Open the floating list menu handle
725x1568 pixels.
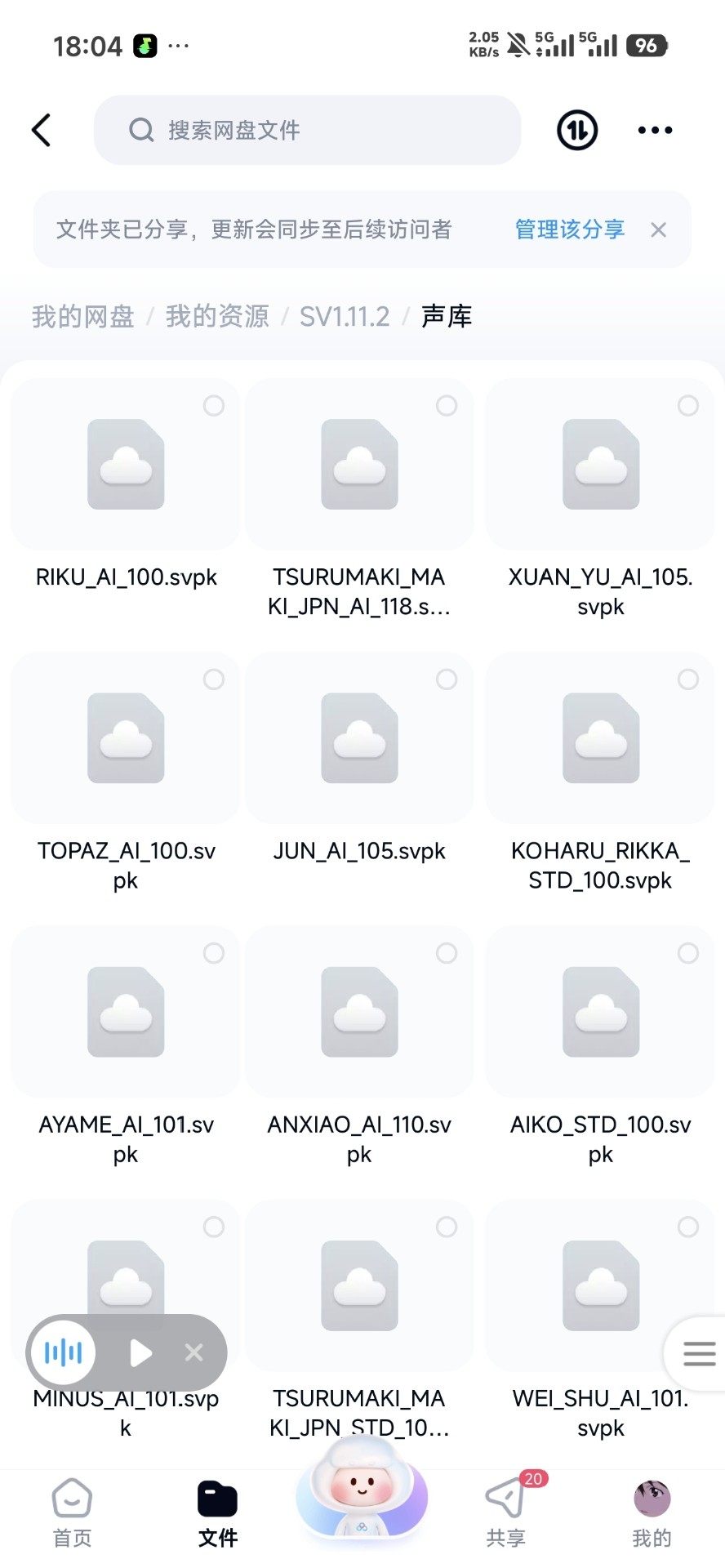699,1353
